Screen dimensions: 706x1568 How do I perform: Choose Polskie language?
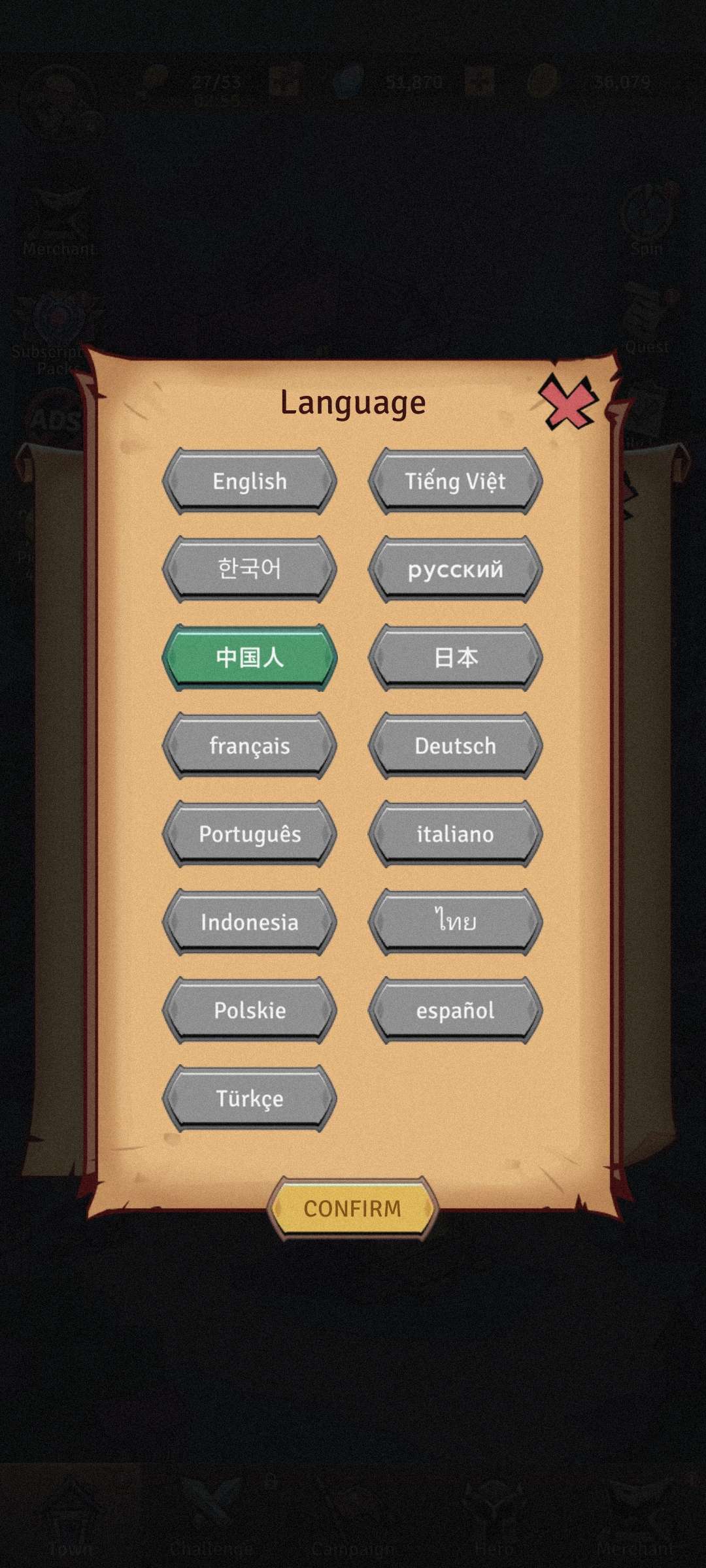[250, 1010]
